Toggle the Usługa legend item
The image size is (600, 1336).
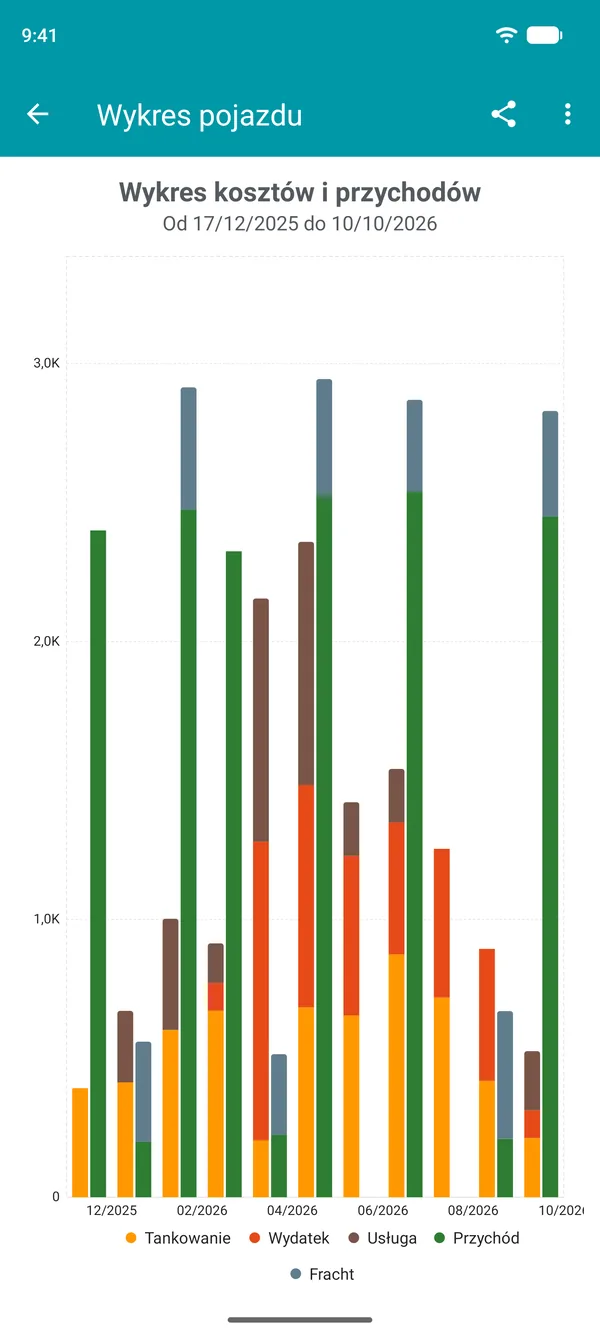382,1238
